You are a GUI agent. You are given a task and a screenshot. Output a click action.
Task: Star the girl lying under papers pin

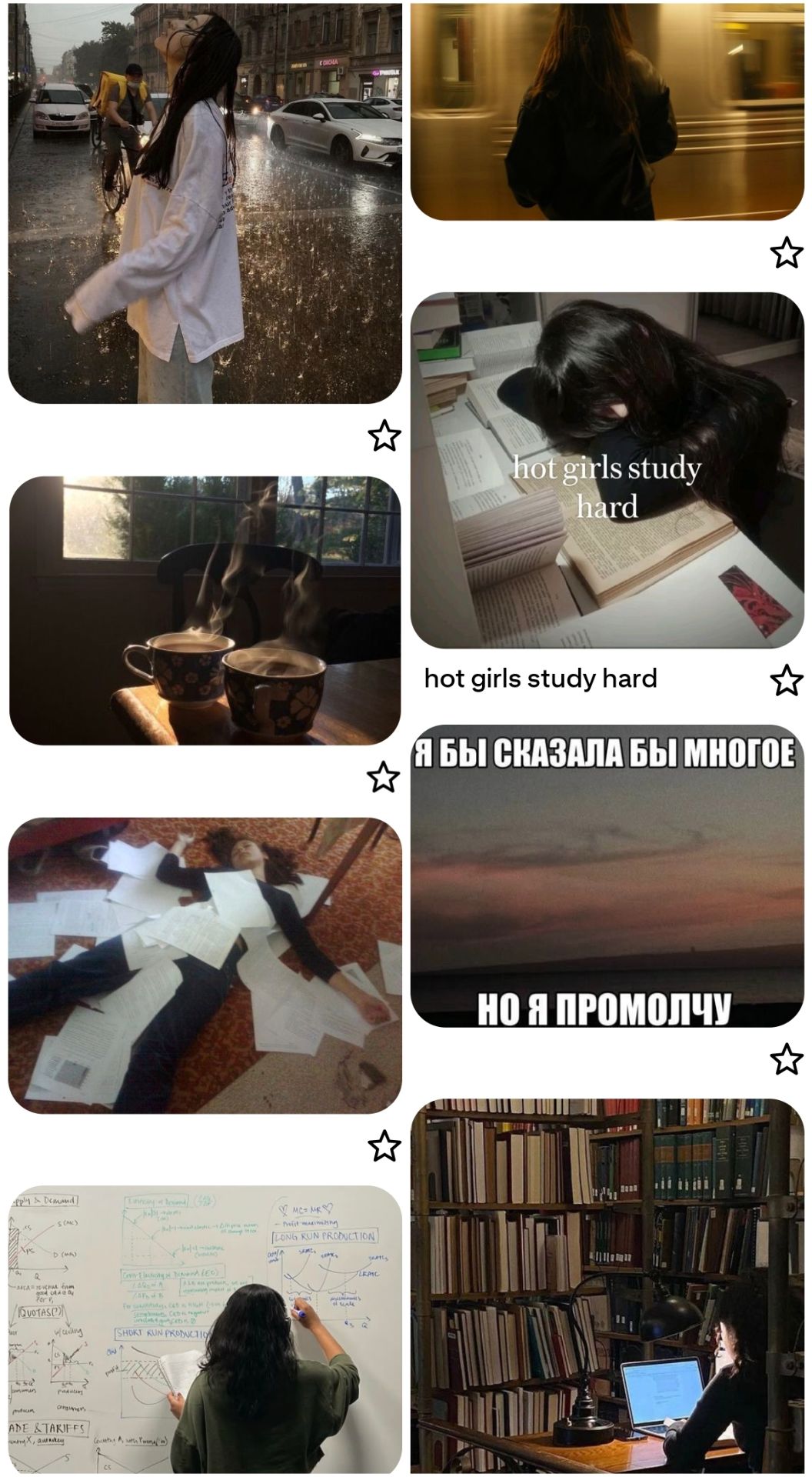point(384,1146)
